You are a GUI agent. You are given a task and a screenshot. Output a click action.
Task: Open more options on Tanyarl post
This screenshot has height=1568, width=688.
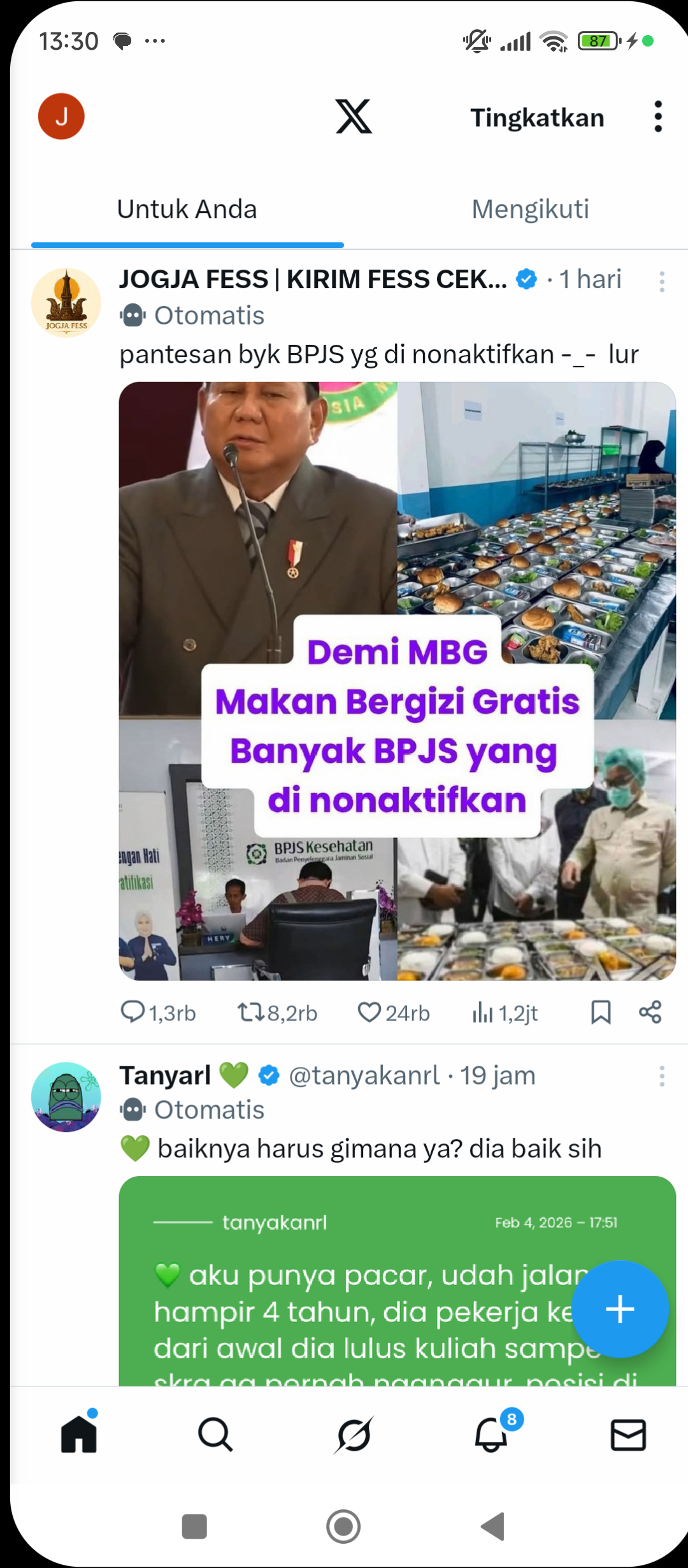[662, 1076]
